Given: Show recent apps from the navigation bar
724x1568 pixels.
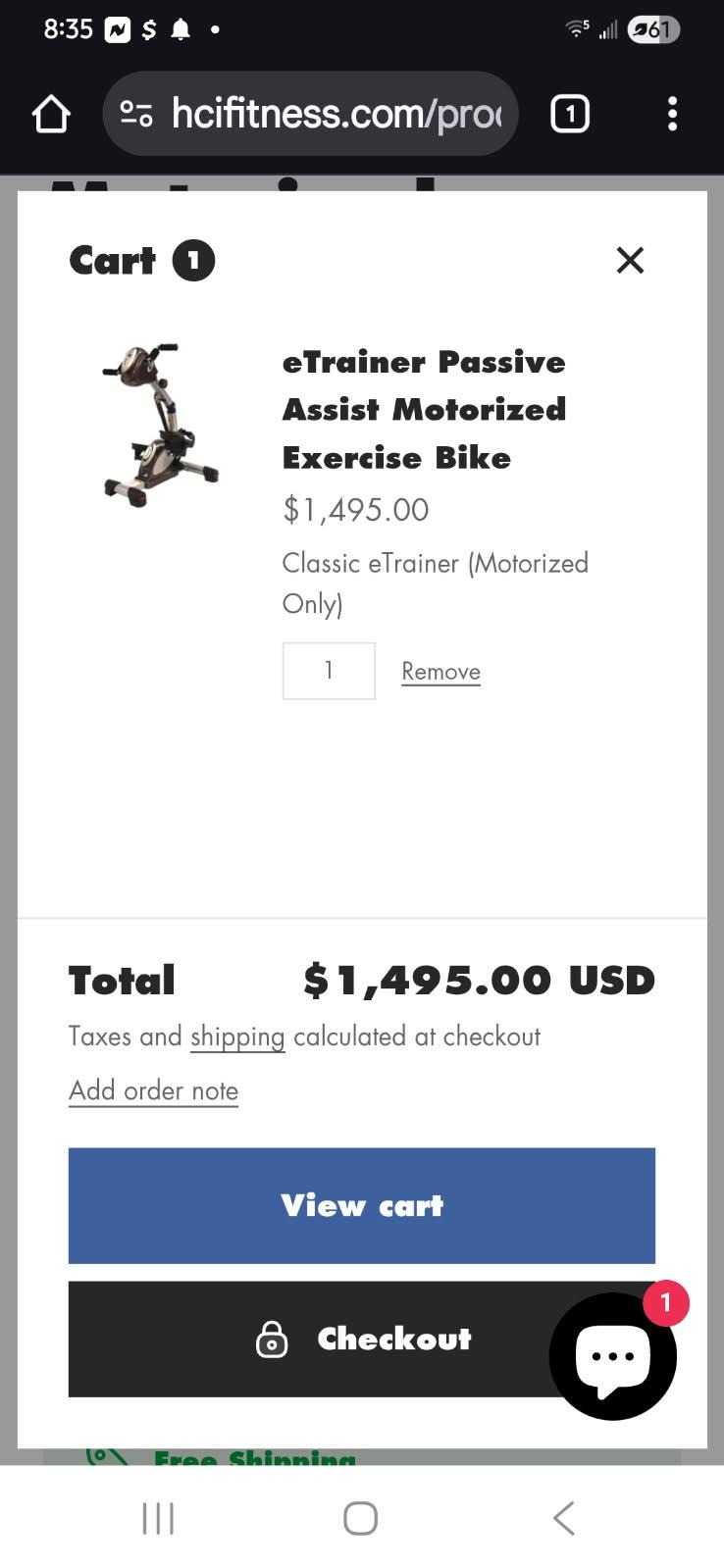Looking at the screenshot, I should pyautogui.click(x=158, y=1518).
